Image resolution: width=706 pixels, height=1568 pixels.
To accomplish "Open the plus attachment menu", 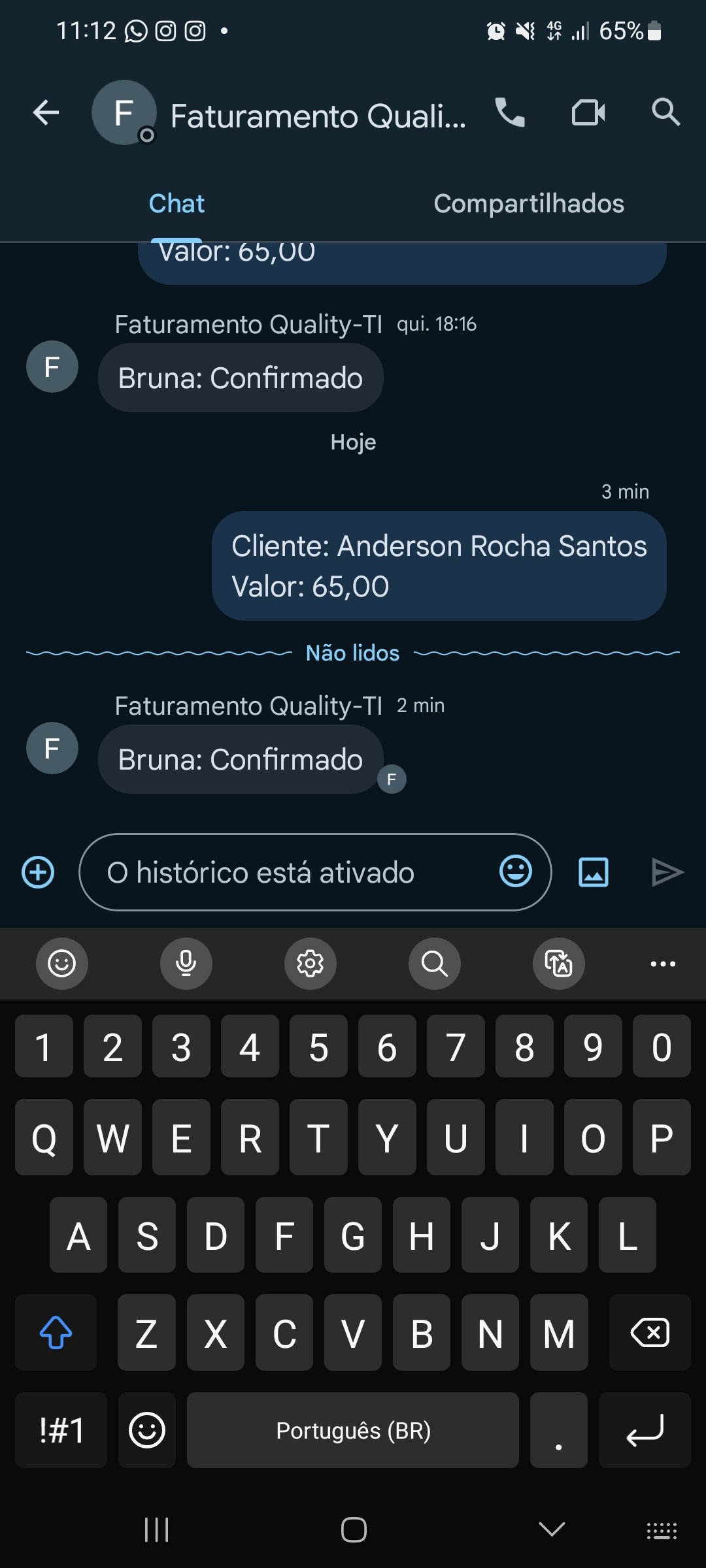I will [x=38, y=872].
